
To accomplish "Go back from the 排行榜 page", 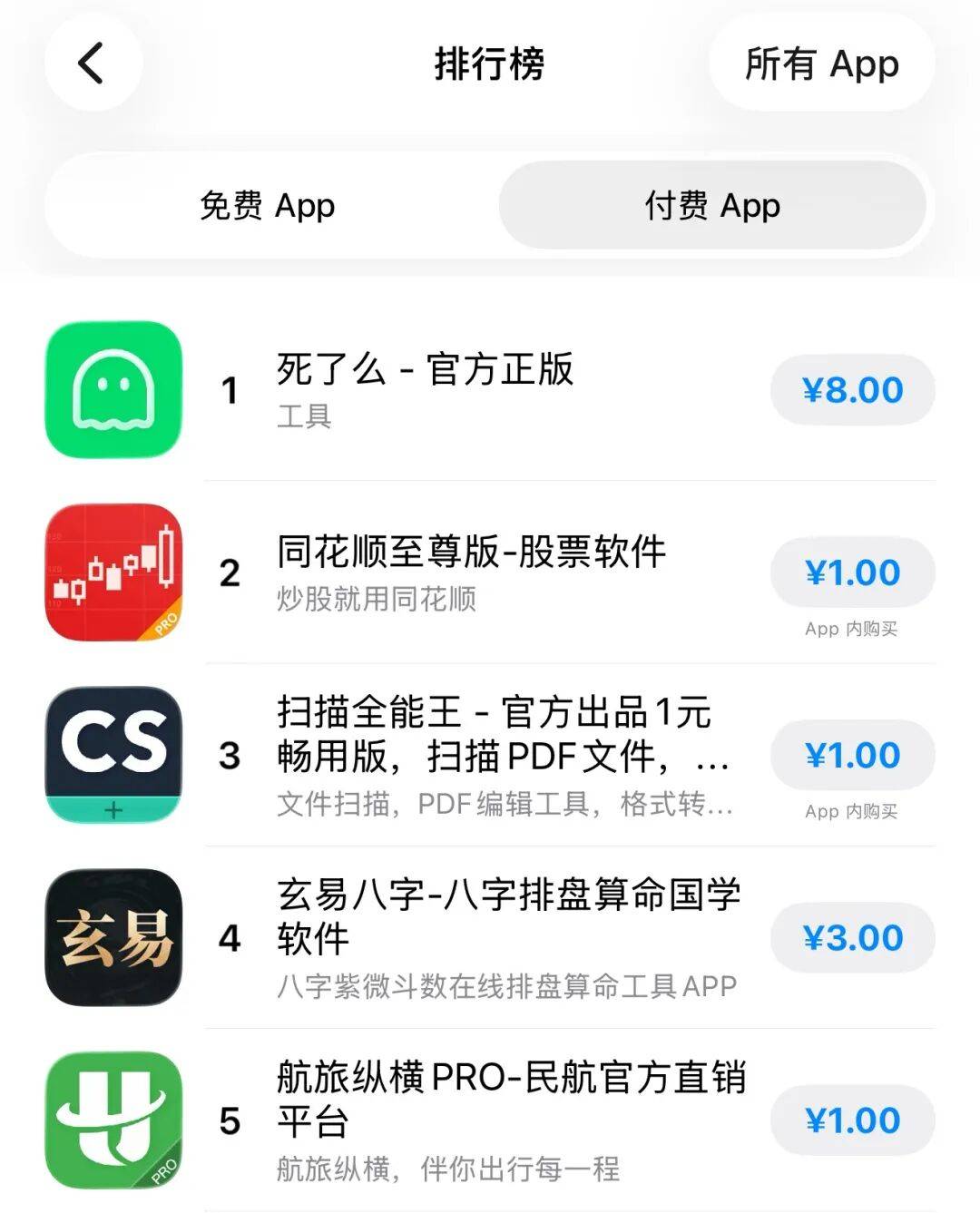I will pos(93,64).
